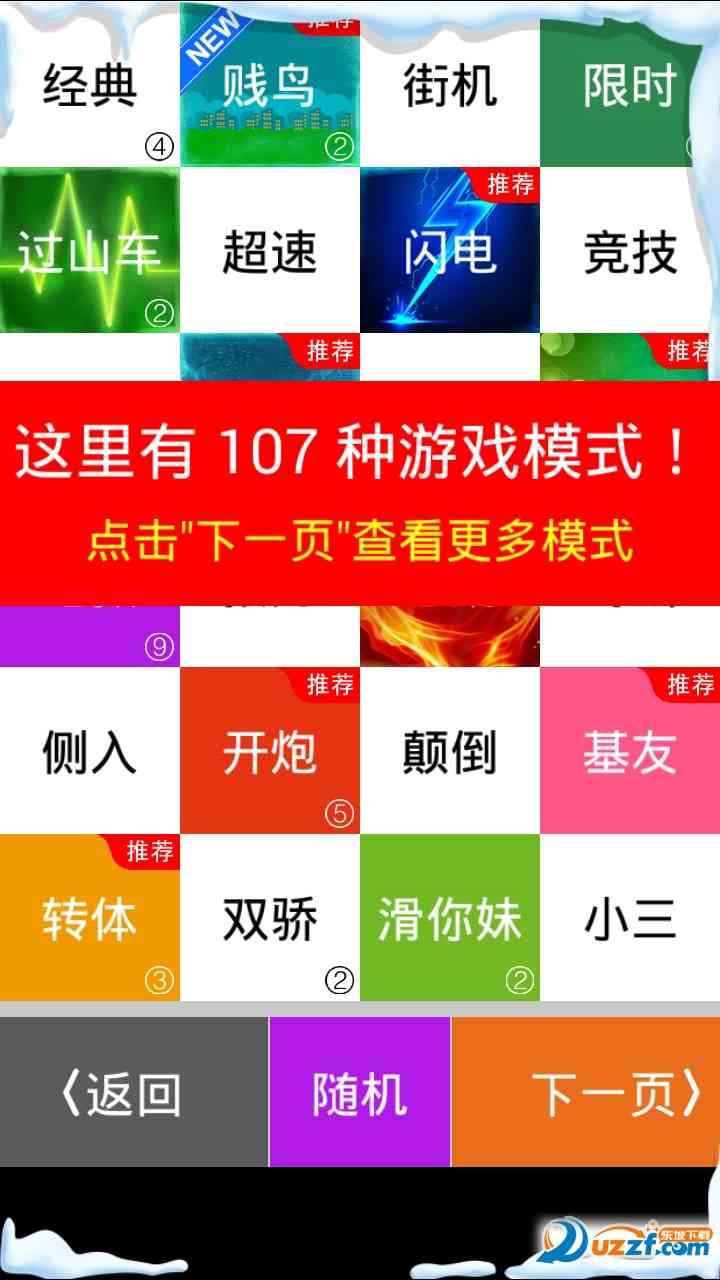Select the 超速 mode tile

(x=270, y=250)
